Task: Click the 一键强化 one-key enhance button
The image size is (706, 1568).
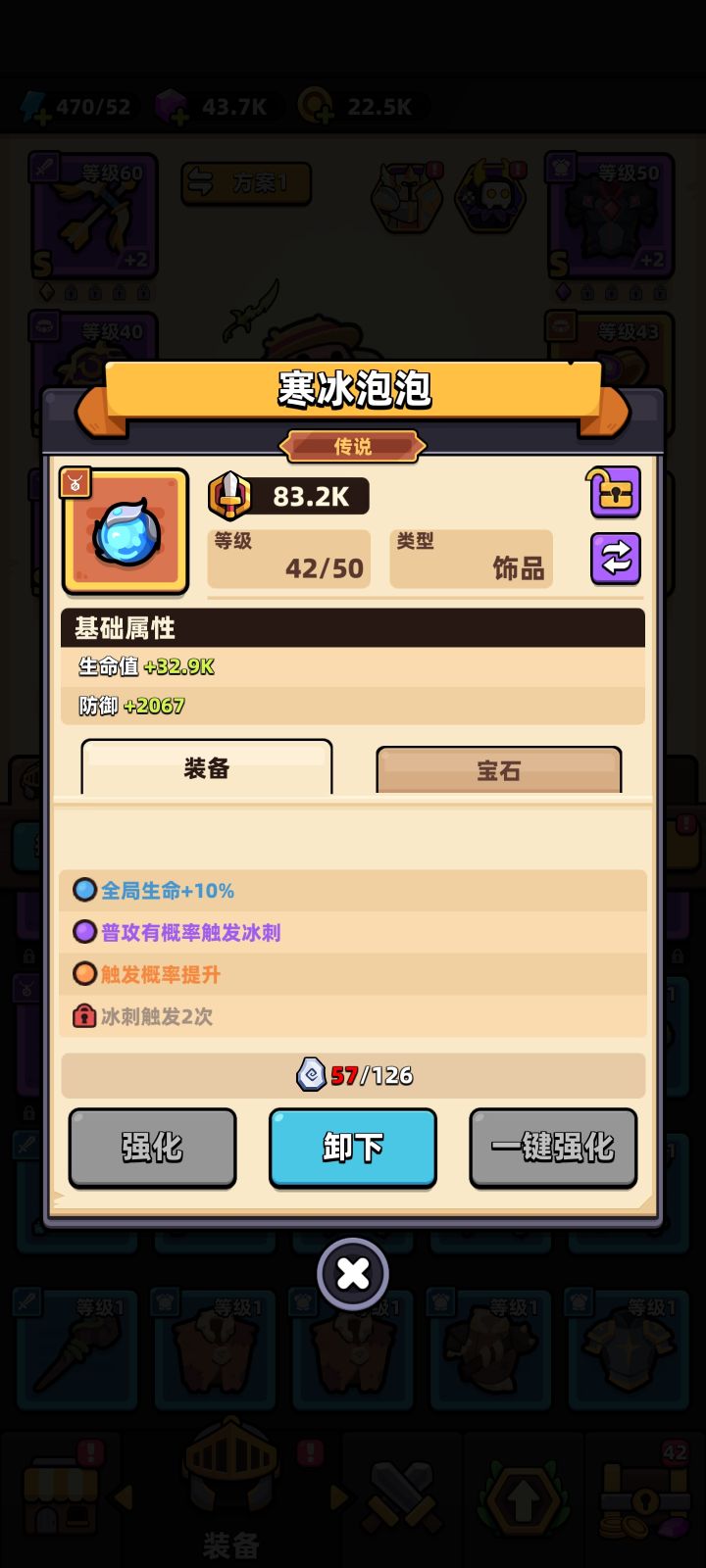Action: [552, 1148]
